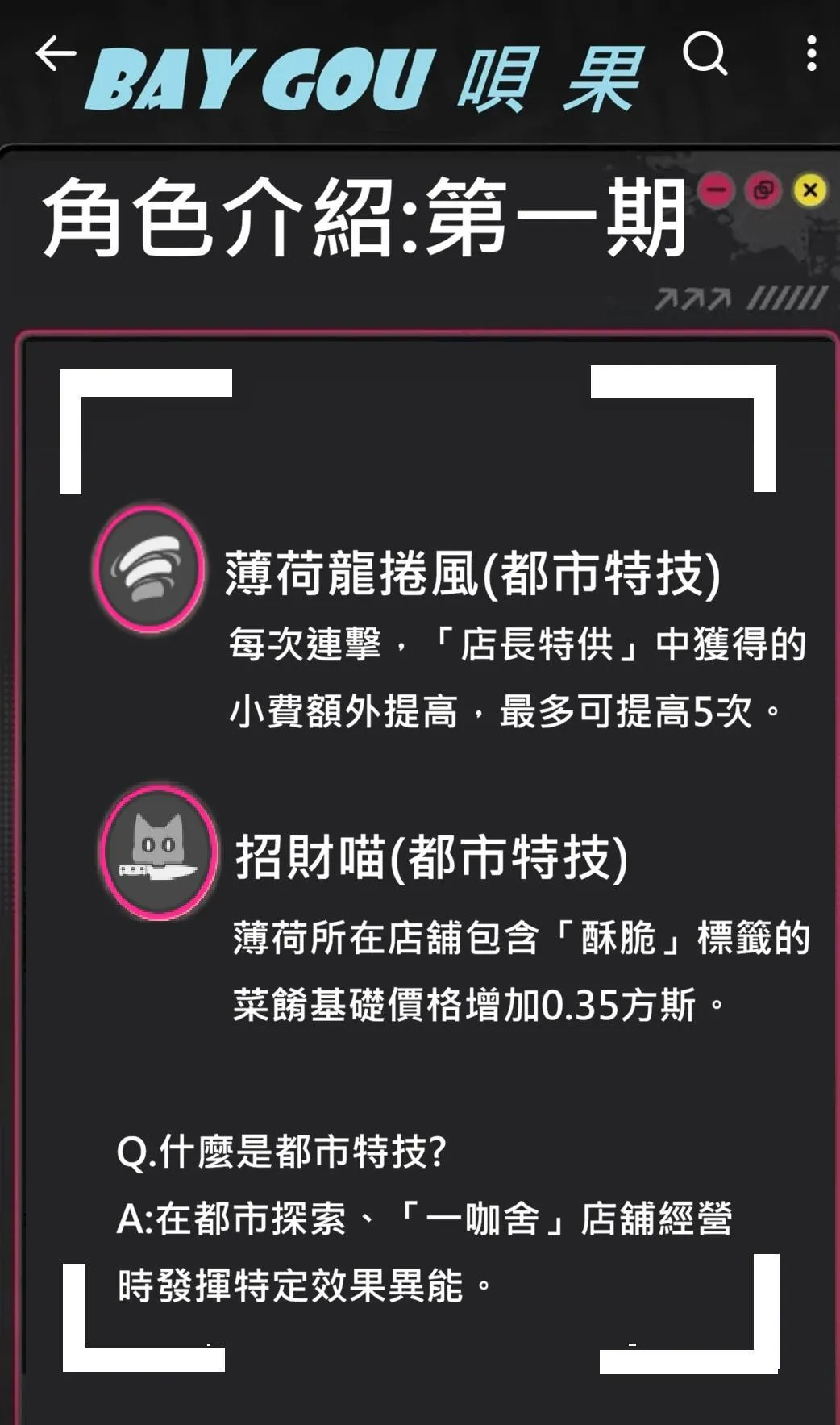
Task: Go back using the top-left arrow
Action: click(56, 54)
